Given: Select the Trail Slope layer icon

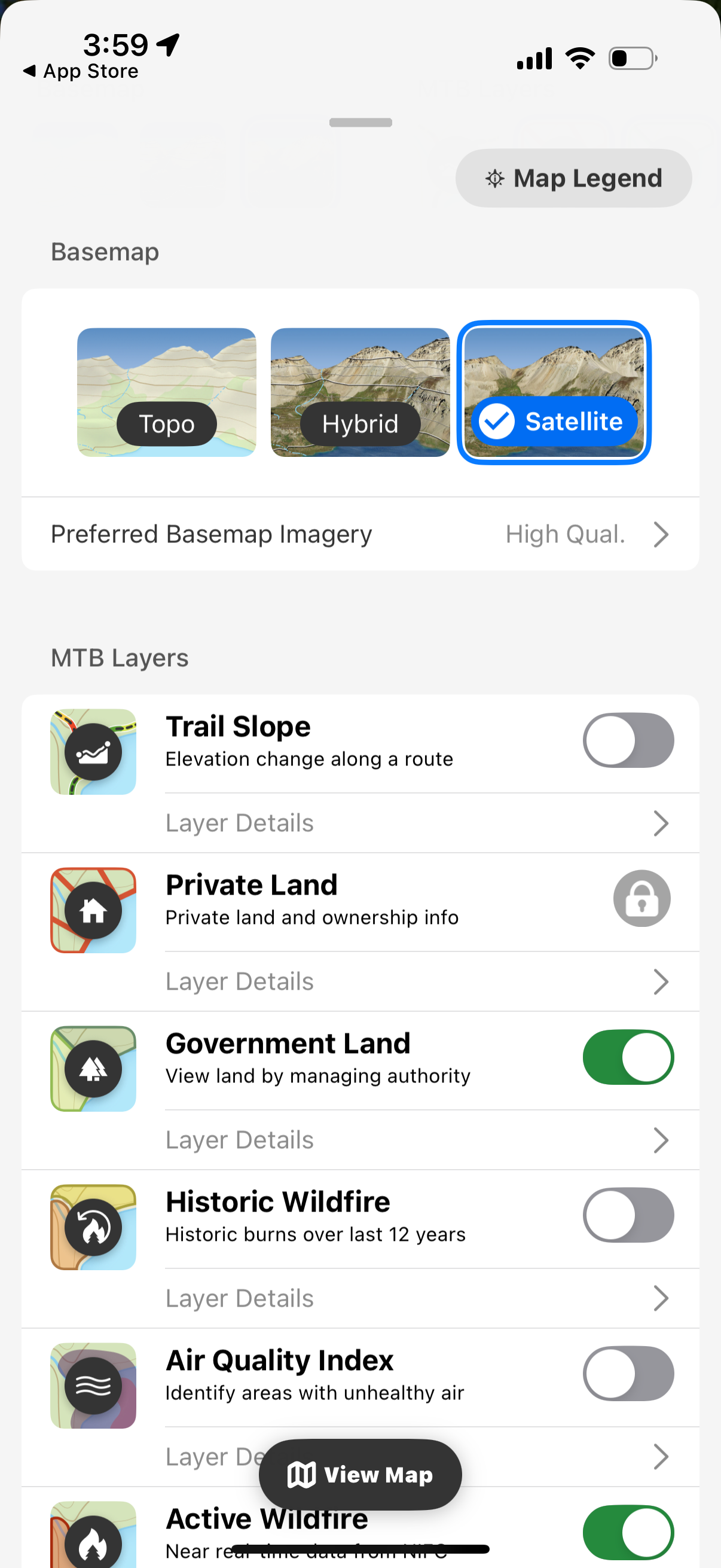Looking at the screenshot, I should click(93, 751).
